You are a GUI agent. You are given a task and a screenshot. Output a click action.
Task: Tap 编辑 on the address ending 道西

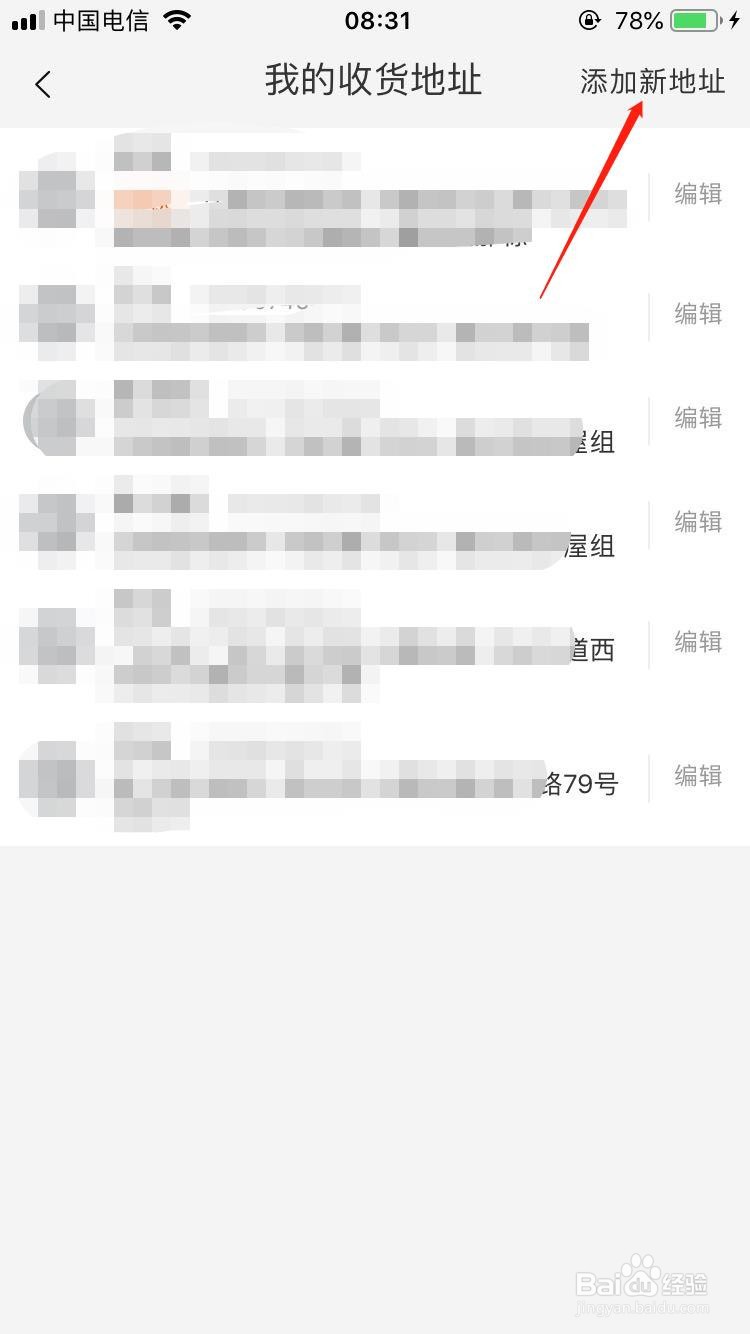(697, 643)
